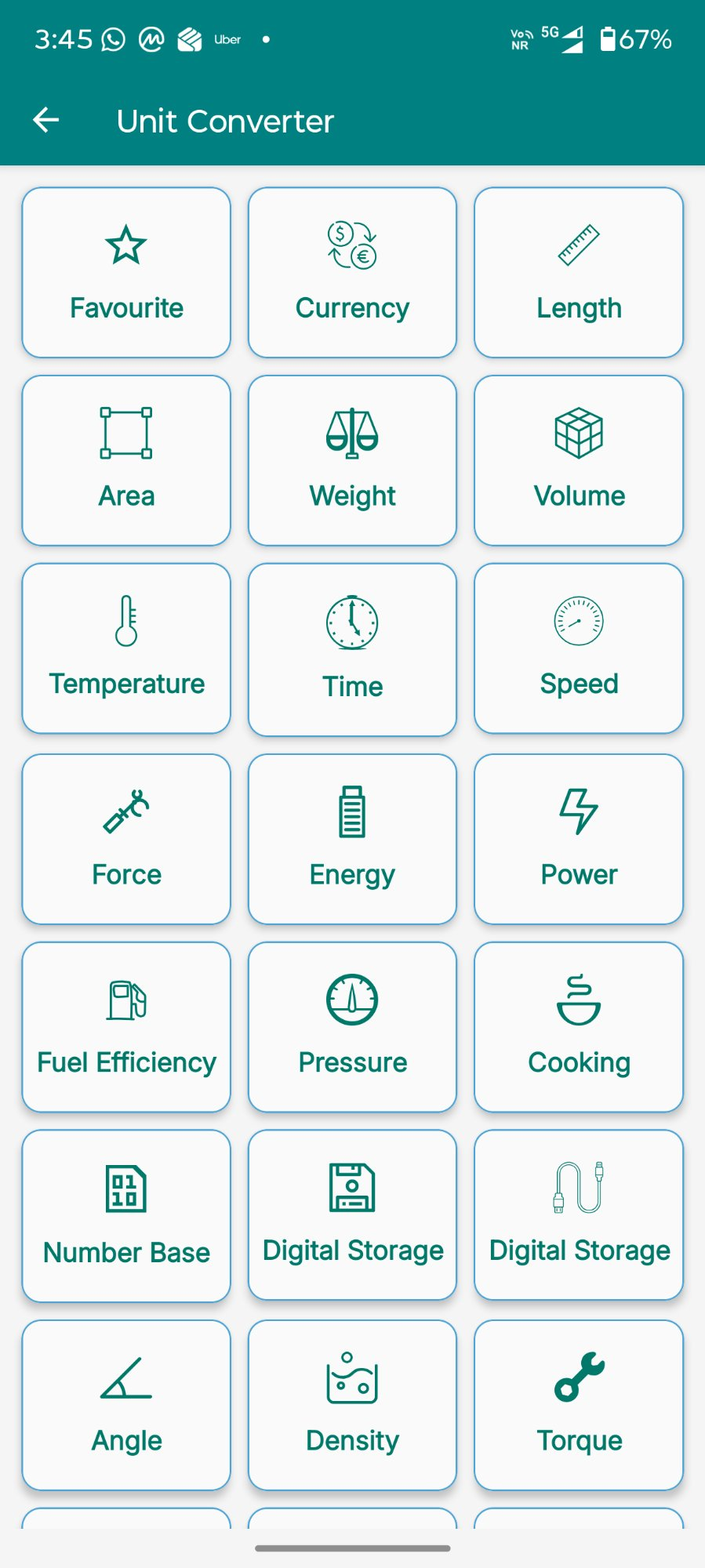Select the Temperature converter
Screen dimensions: 705x1568
tap(125, 647)
